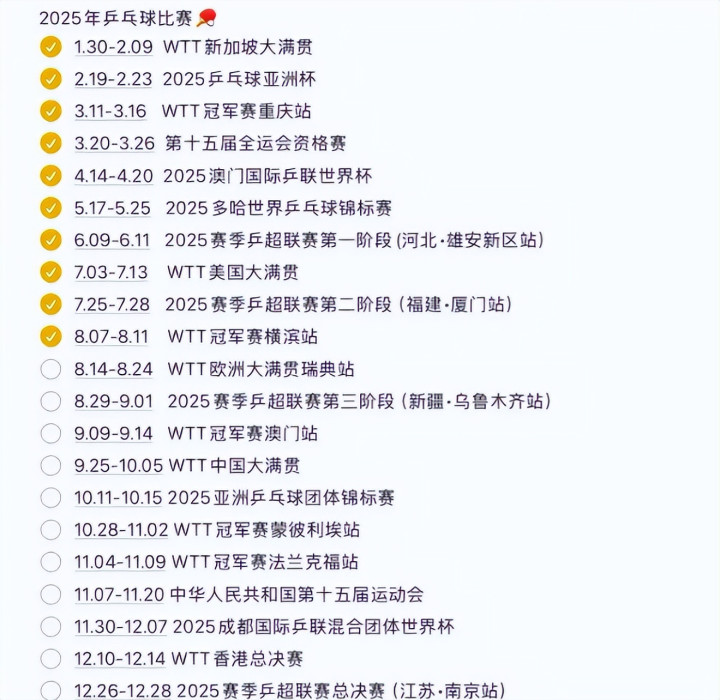This screenshot has height=700, width=720.
Task: Mark WTT中国大满贯 as completed
Action: (50, 465)
